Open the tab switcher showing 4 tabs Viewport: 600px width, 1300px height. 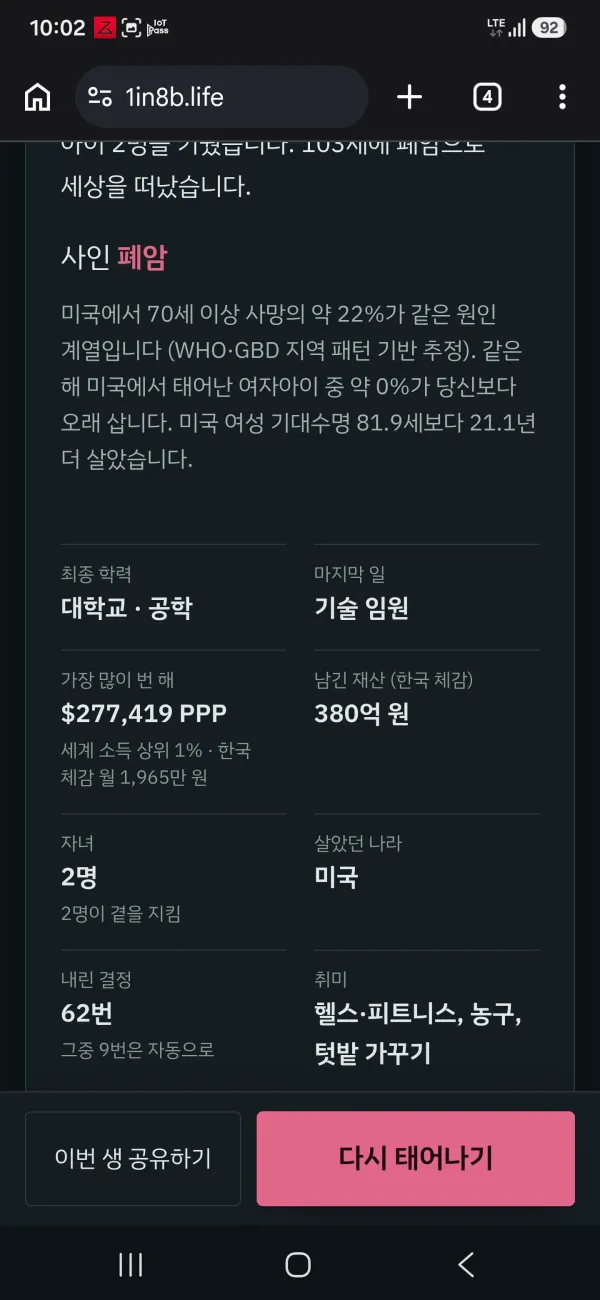487,97
